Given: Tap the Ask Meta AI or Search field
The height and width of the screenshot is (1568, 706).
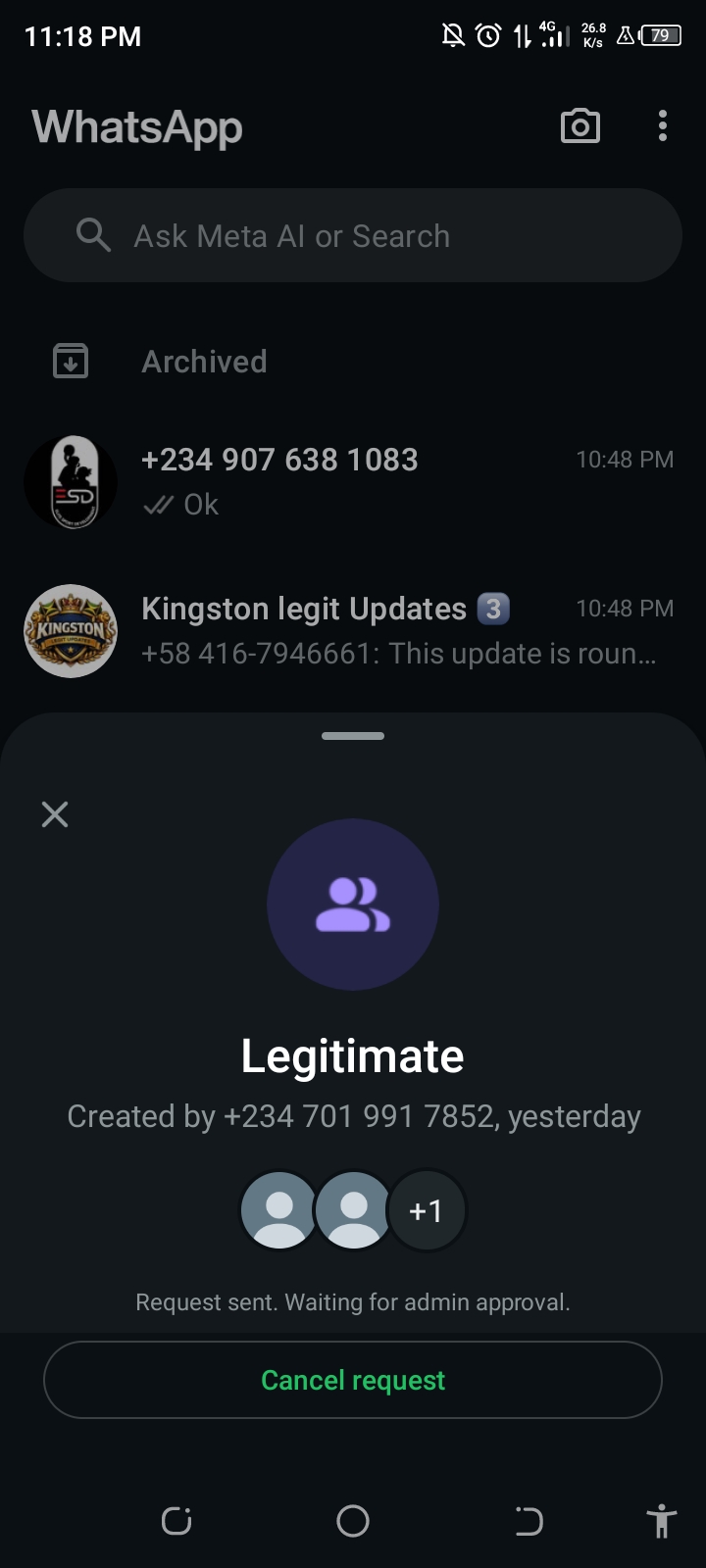Looking at the screenshot, I should (353, 236).
